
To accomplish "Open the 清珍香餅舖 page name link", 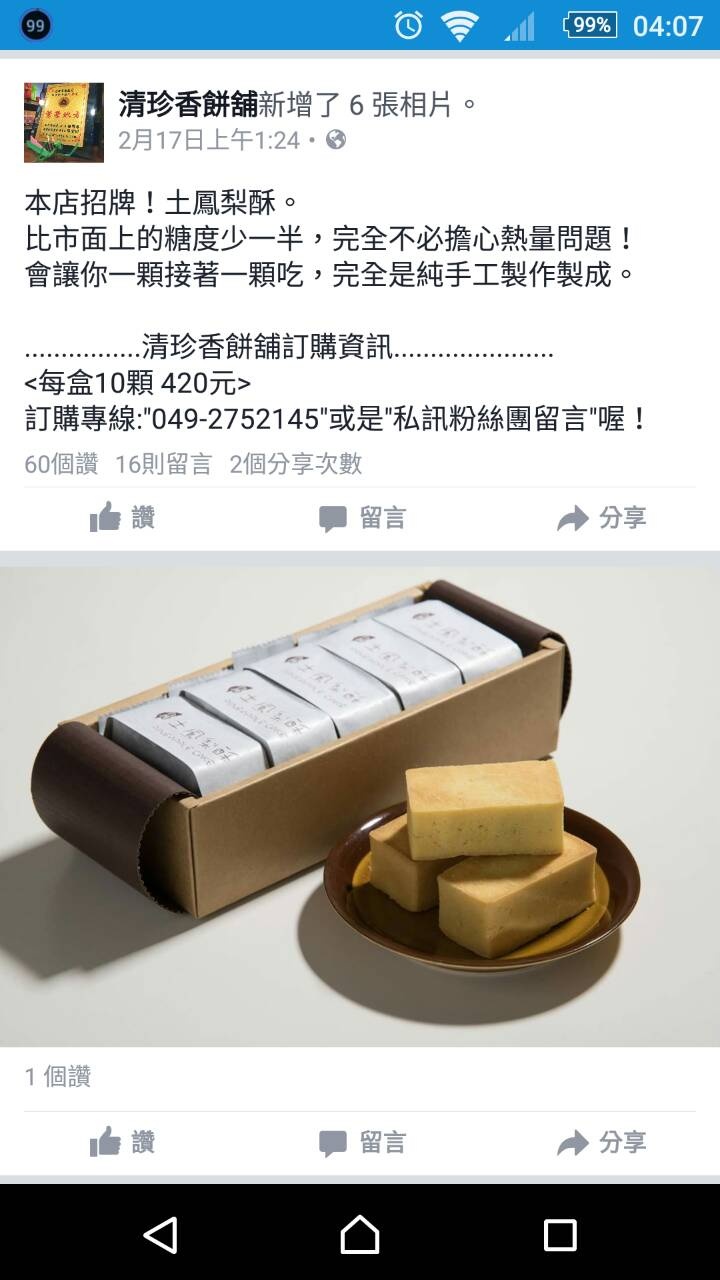I will (x=188, y=104).
